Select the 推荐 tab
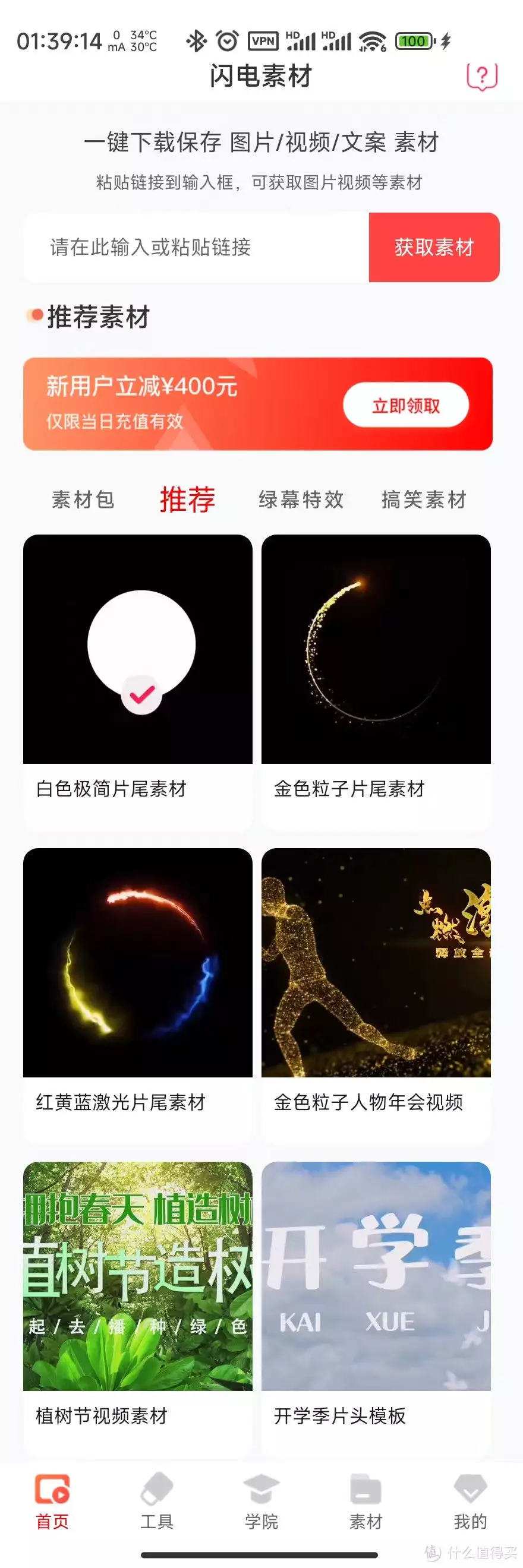This screenshot has height=1568, width=523. 187,500
